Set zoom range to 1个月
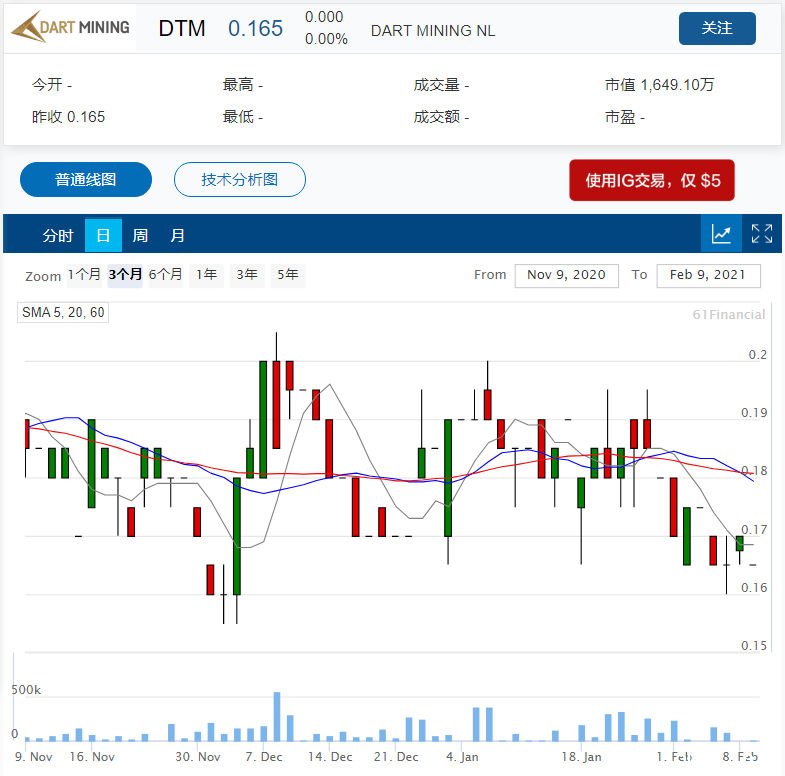Image resolution: width=785 pixels, height=776 pixels. 84,275
